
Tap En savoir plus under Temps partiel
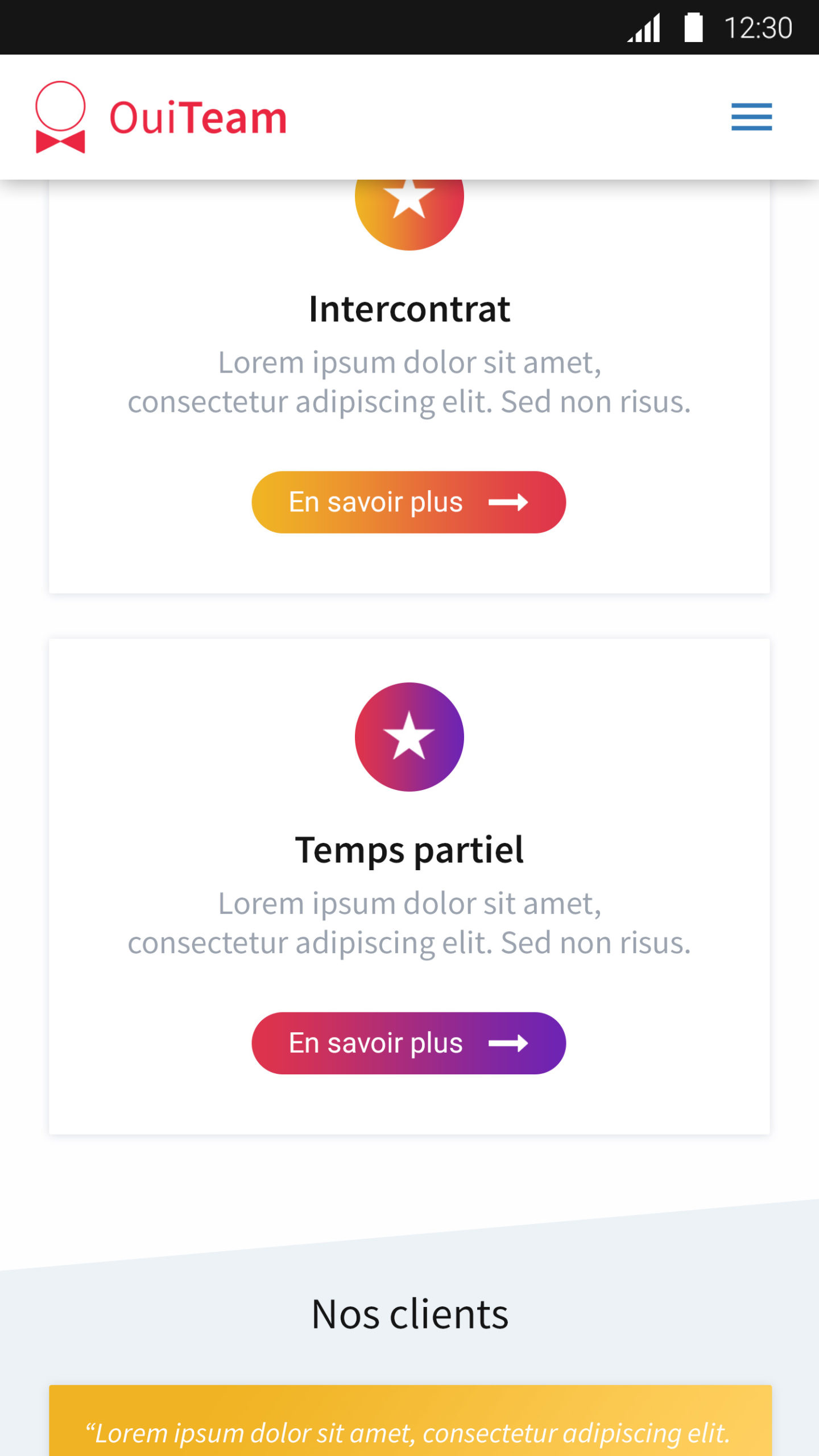pyautogui.click(x=408, y=1043)
